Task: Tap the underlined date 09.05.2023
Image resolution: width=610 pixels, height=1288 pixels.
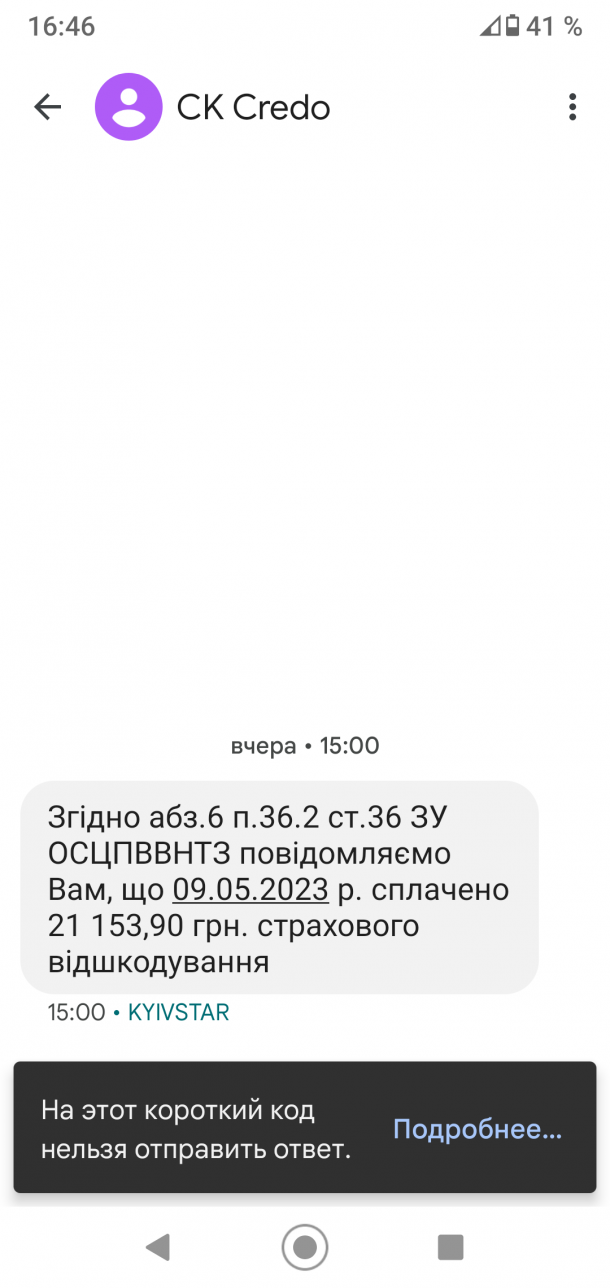Action: [x=251, y=889]
